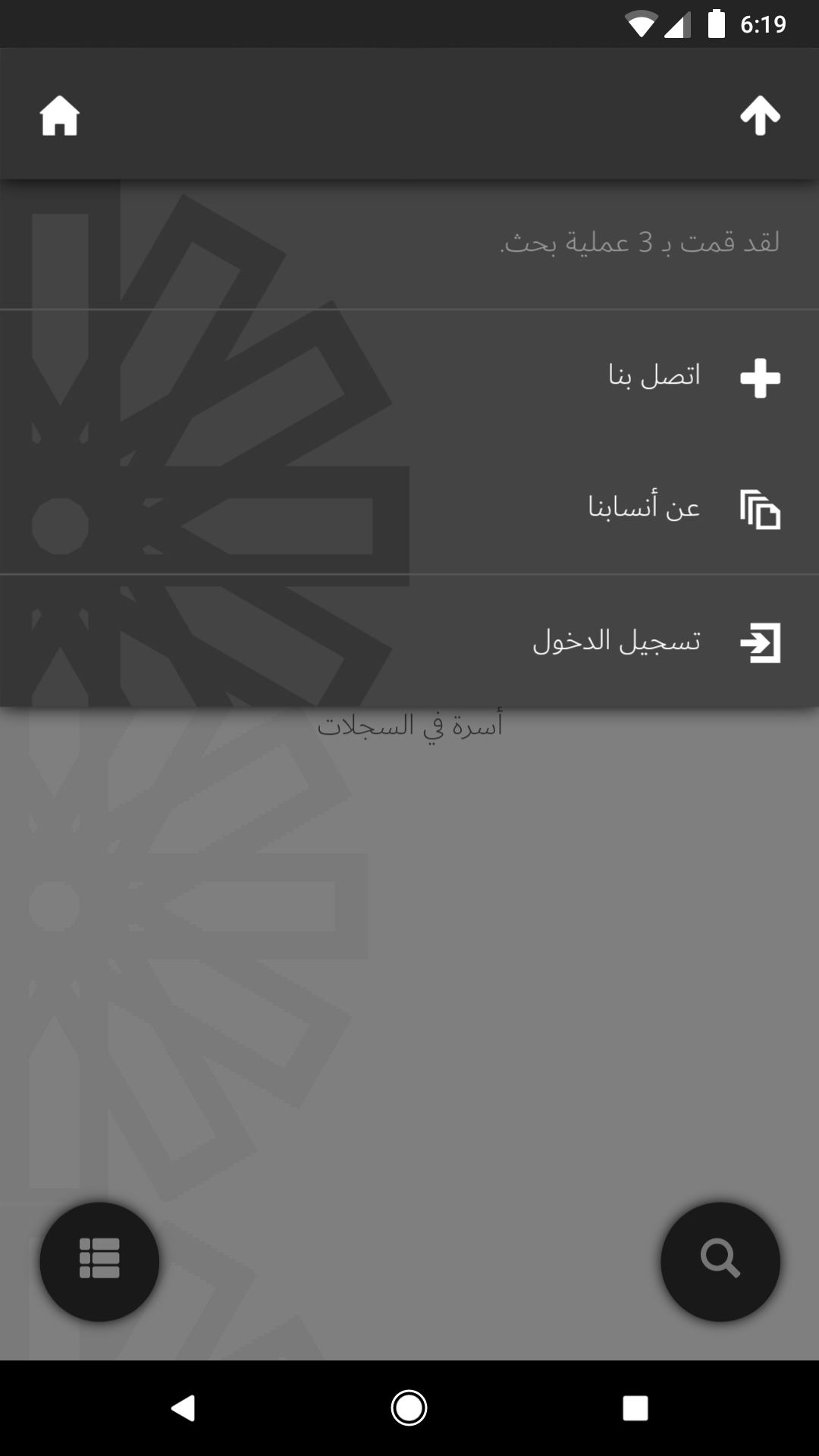This screenshot has width=819, height=1456.
Task: Go back using the system back button
Action: (183, 1408)
